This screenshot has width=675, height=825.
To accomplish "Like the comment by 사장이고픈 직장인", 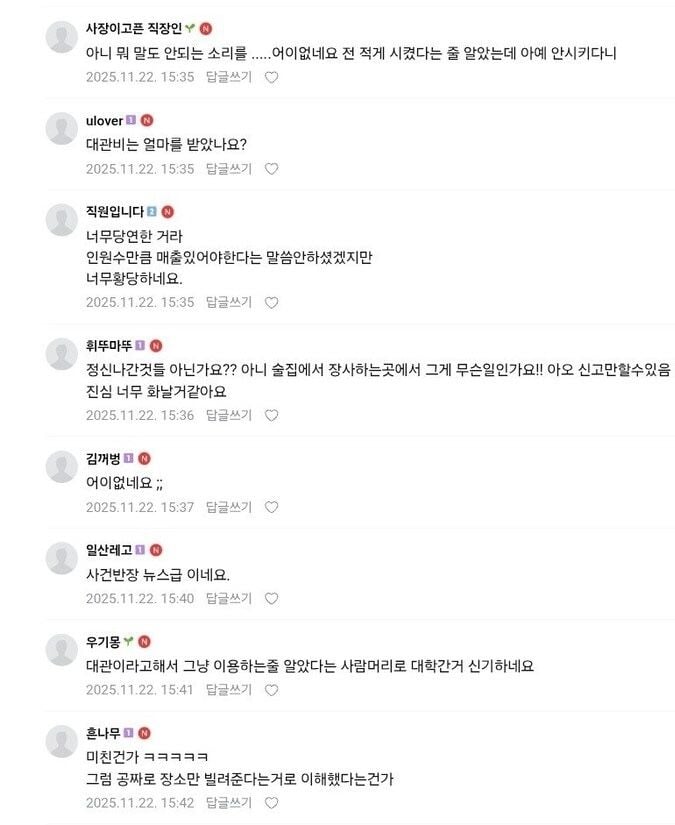I will [x=271, y=76].
